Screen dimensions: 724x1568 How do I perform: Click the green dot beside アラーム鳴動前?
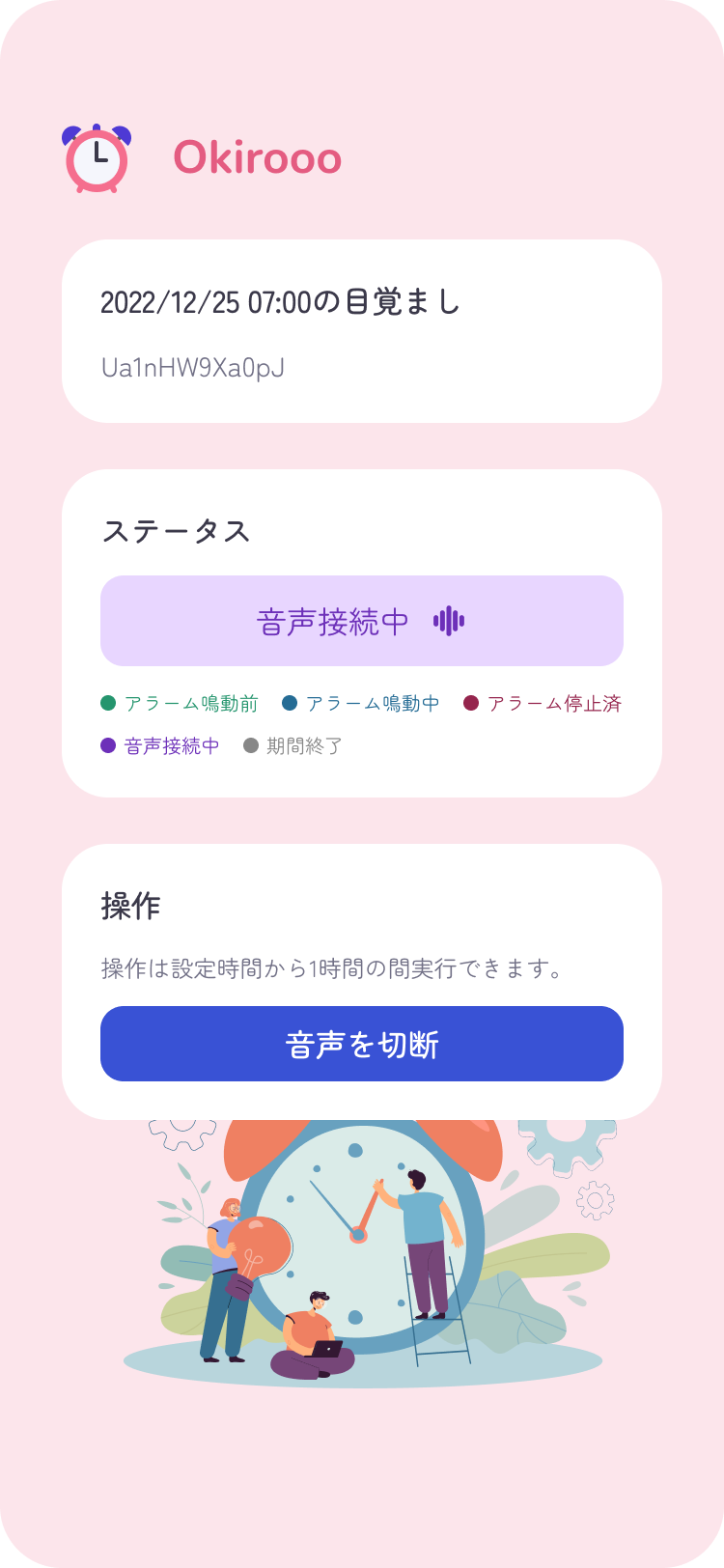tap(109, 703)
